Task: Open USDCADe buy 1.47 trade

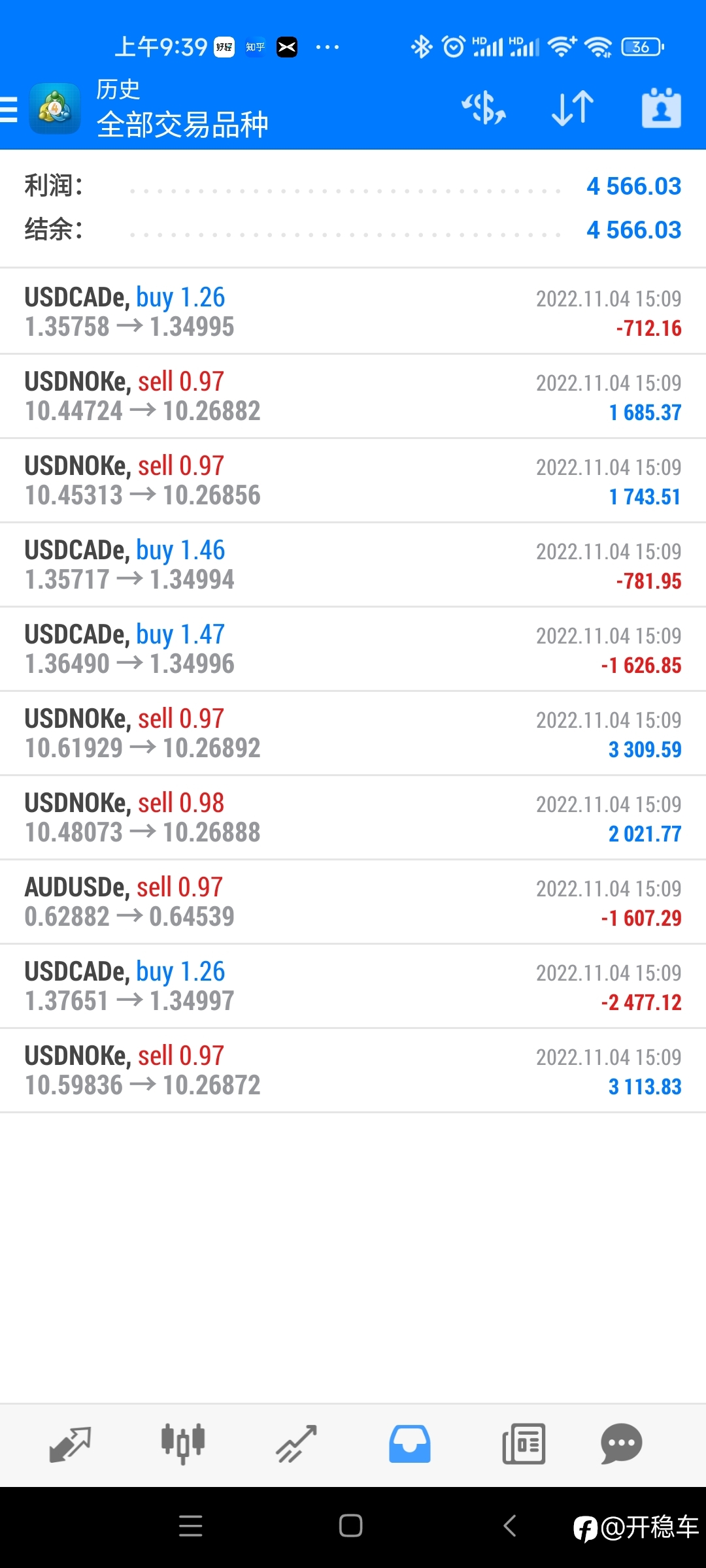Action: pos(353,649)
